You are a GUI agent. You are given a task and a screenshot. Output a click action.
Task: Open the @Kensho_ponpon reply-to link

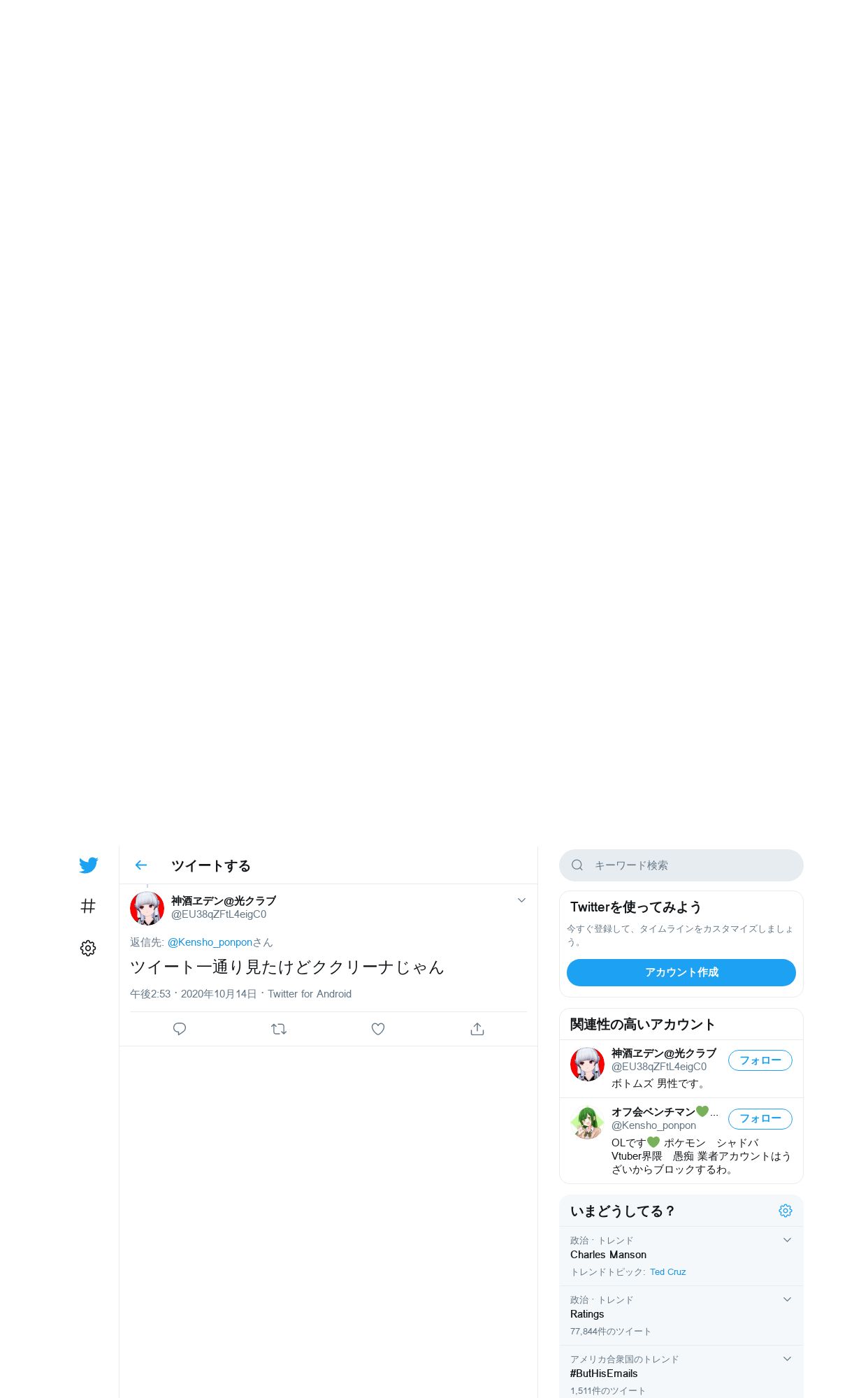point(210,942)
